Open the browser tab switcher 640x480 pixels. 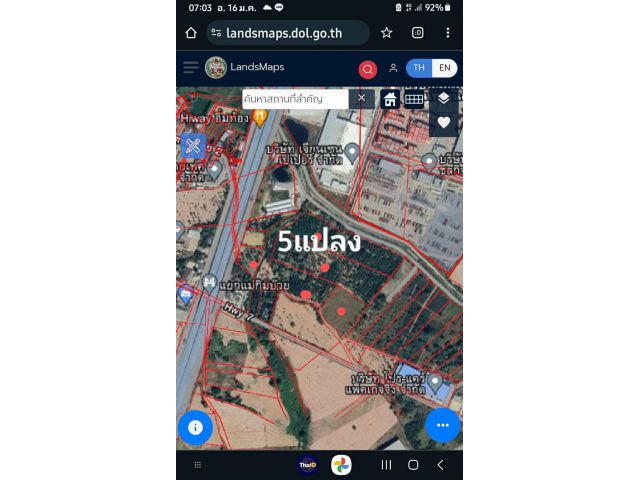418,33
